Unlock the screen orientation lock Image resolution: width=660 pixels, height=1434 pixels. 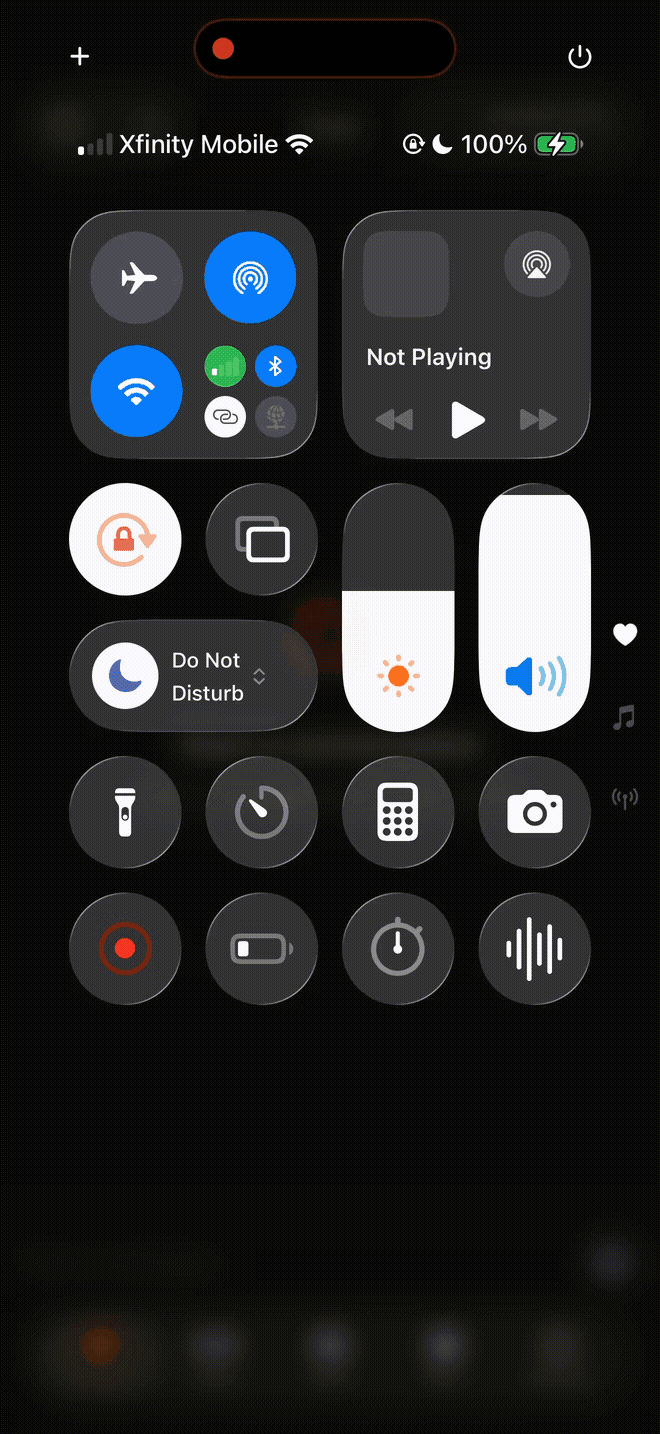coord(125,540)
